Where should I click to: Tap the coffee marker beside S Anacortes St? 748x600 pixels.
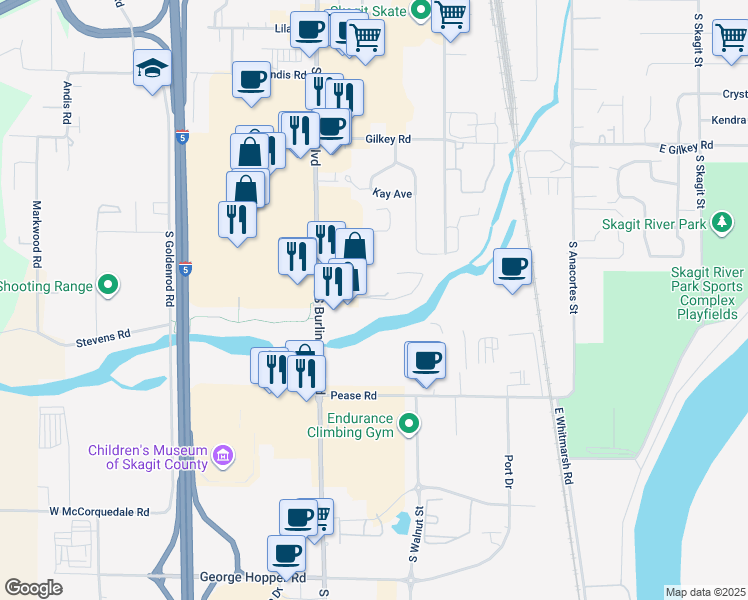pyautogui.click(x=512, y=268)
